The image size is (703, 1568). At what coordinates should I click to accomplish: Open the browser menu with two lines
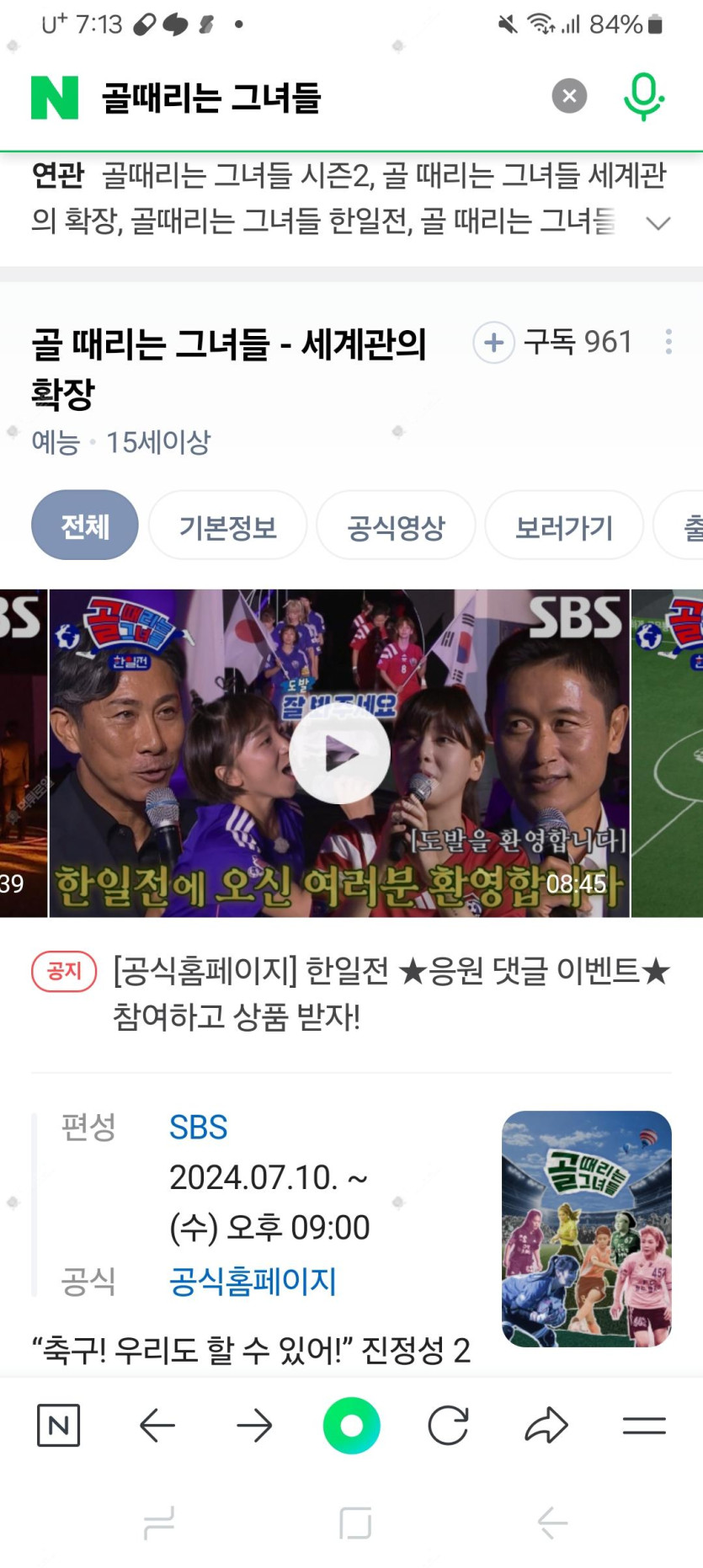coord(644,1426)
